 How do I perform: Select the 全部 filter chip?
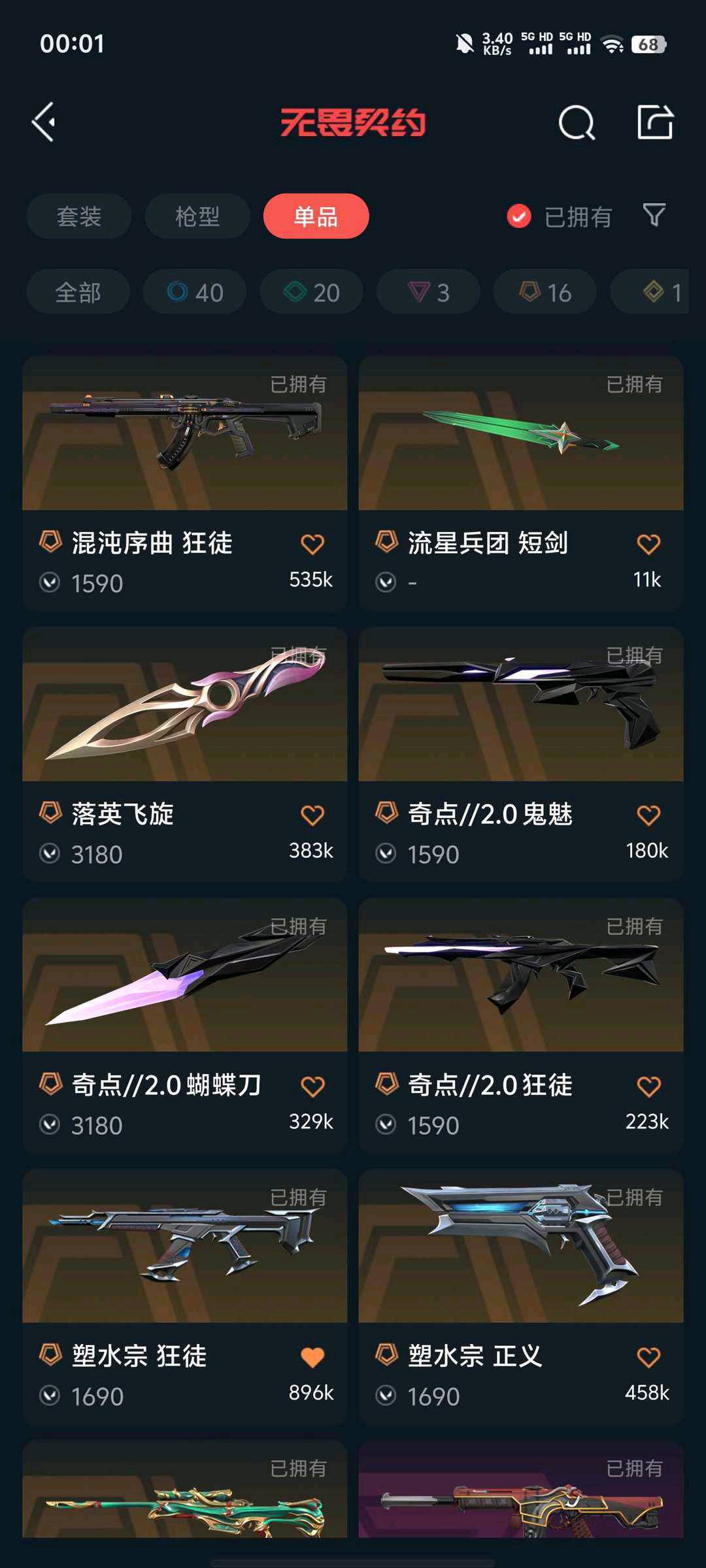[78, 292]
